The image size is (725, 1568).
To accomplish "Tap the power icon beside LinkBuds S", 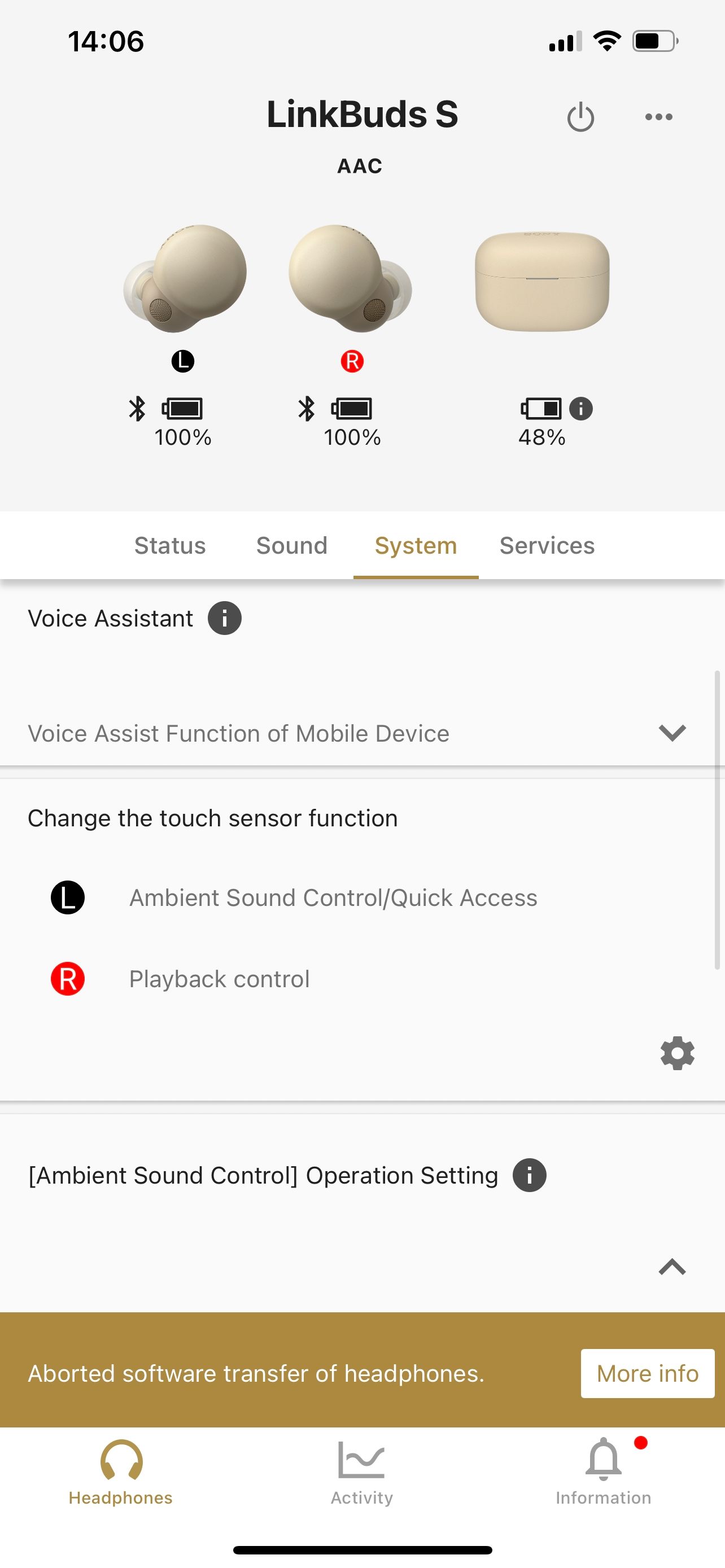I will pyautogui.click(x=580, y=117).
